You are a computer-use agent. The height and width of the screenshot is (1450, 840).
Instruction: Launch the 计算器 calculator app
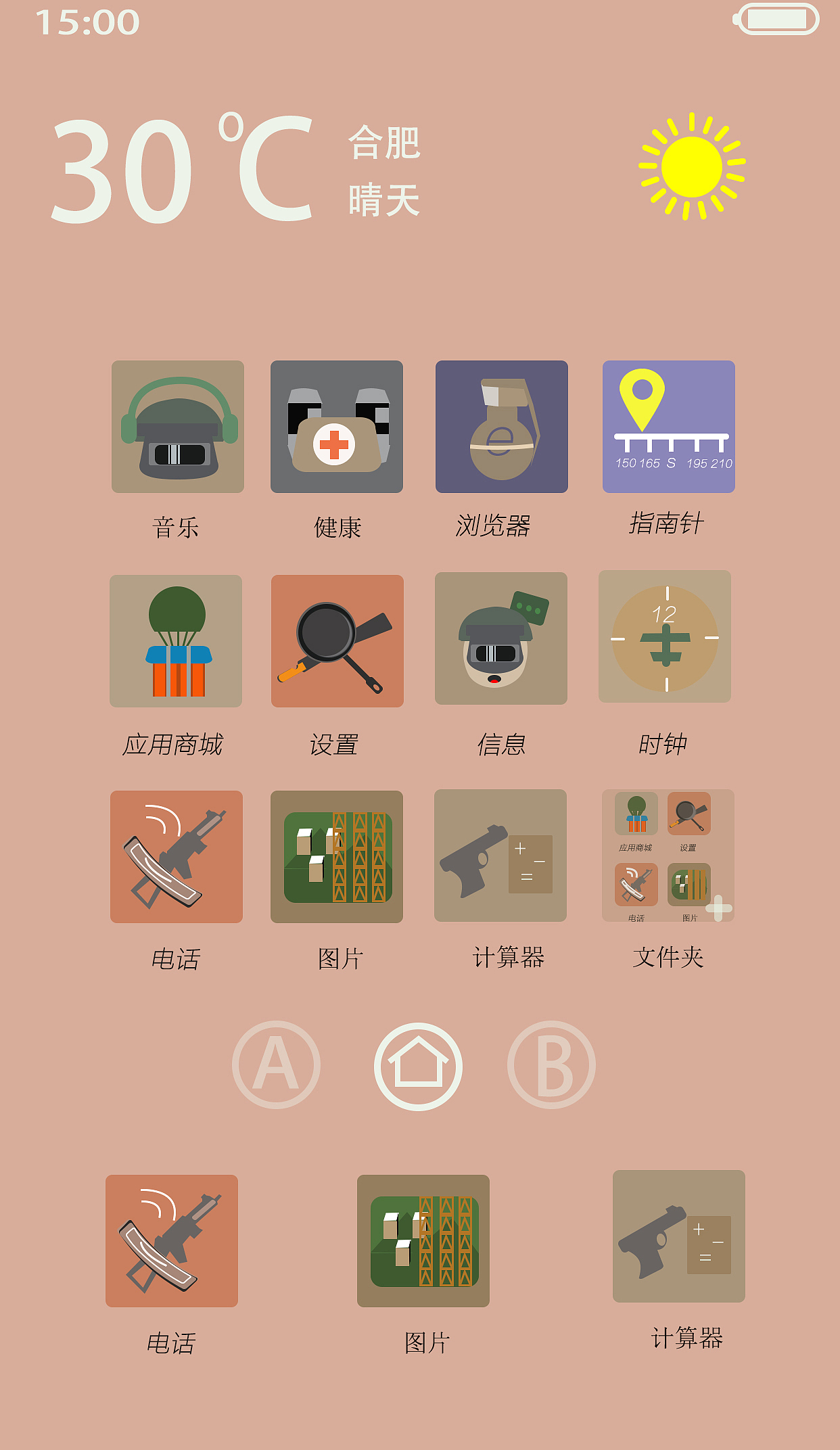501,856
